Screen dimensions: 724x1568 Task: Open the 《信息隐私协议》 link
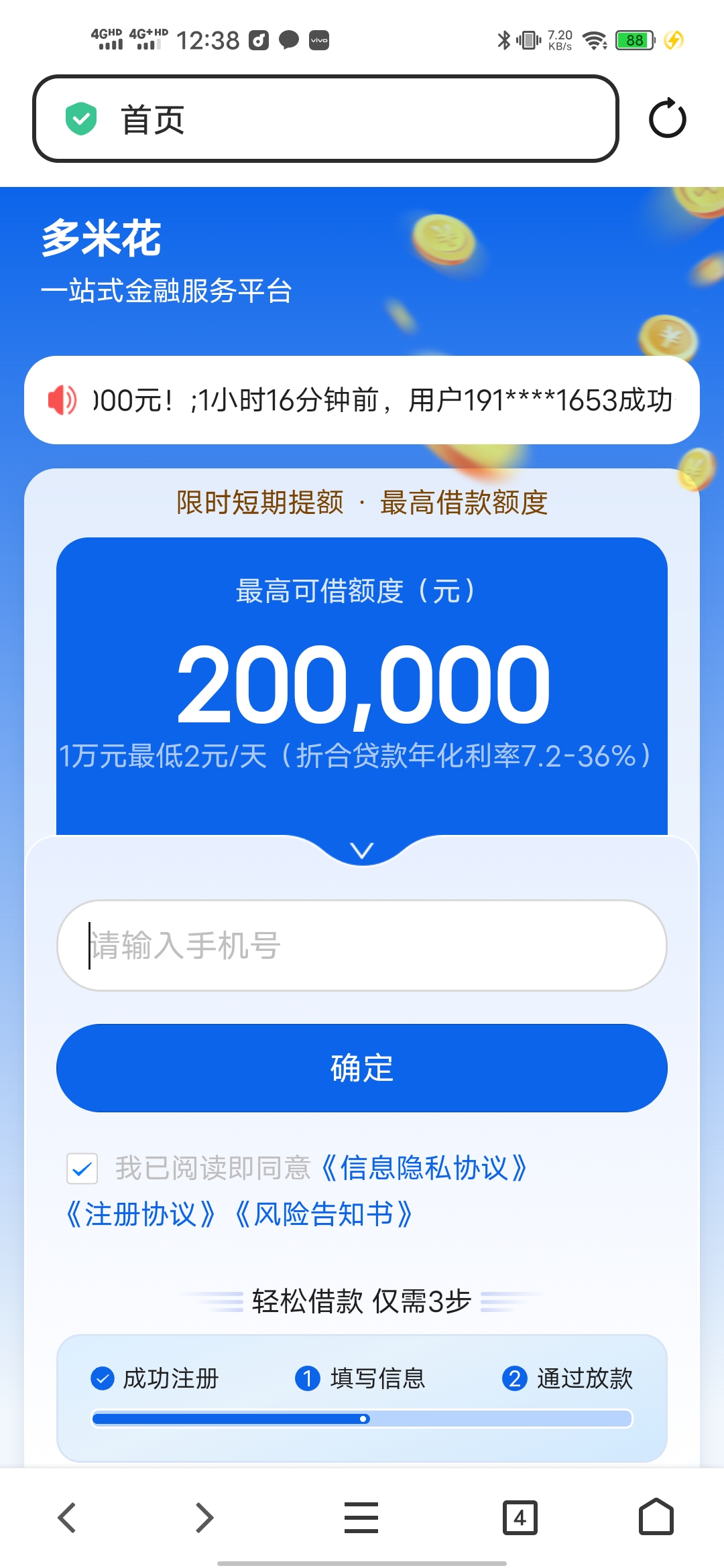click(424, 1168)
